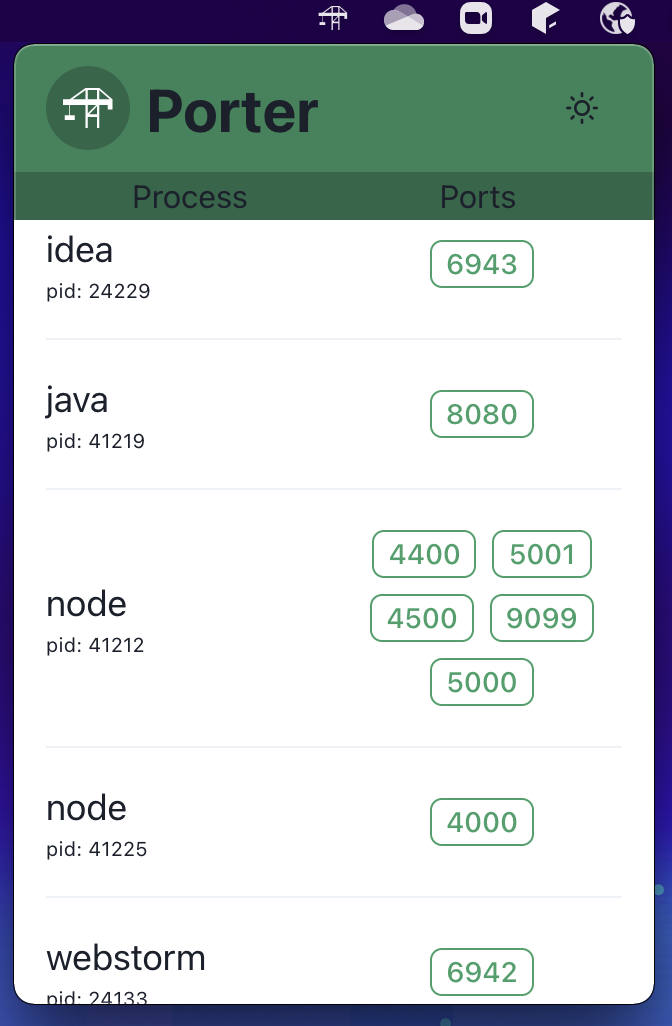Select port 8080 chip for java
This screenshot has width=672, height=1026.
482,414
